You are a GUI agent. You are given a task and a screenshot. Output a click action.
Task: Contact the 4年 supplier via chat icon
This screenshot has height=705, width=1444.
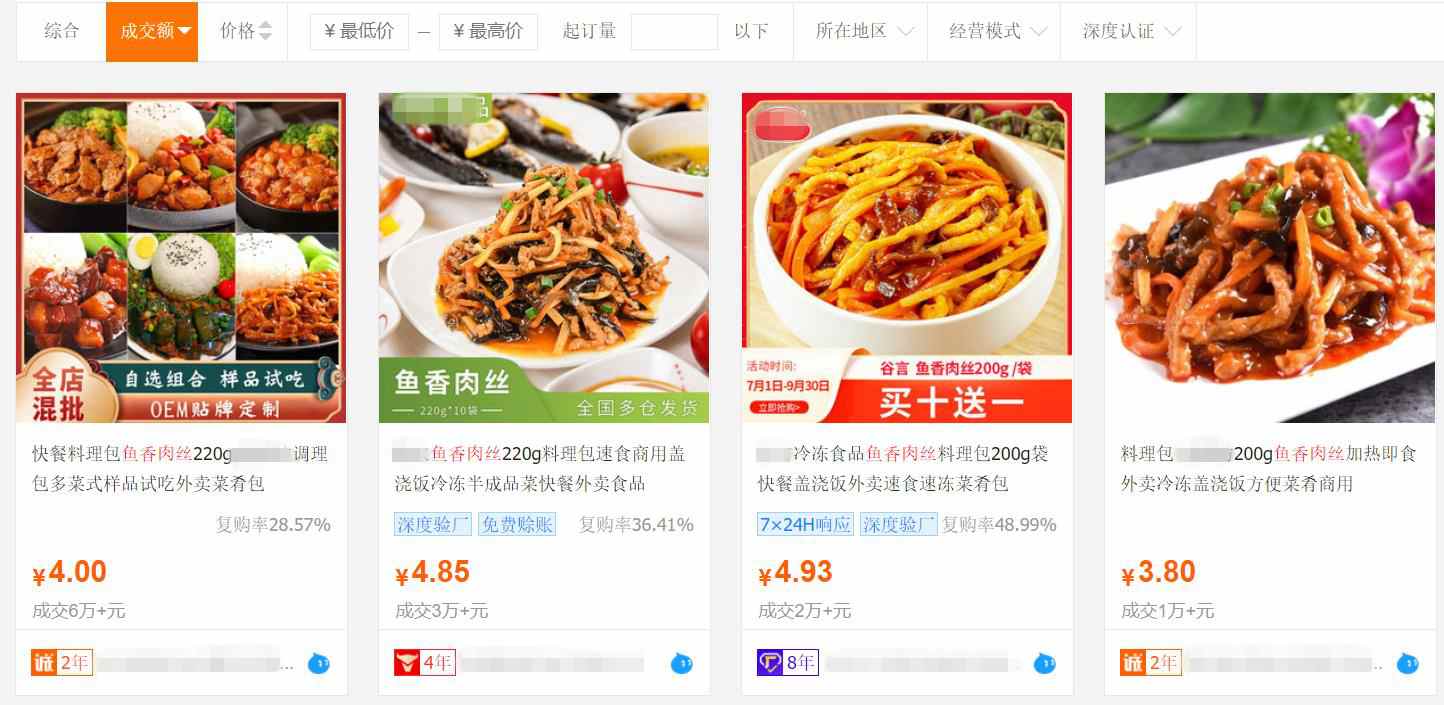point(681,663)
